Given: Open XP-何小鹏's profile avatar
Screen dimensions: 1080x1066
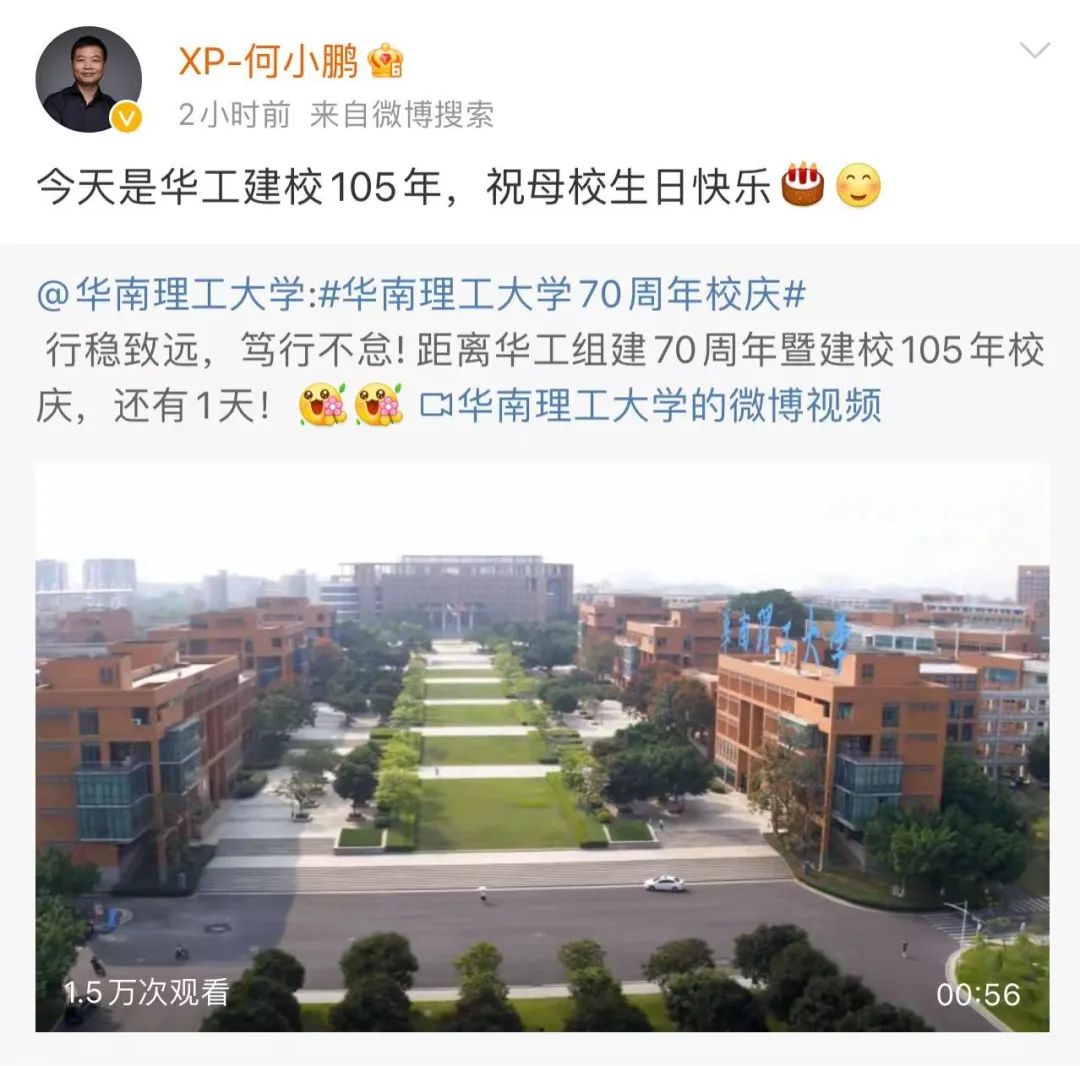Looking at the screenshot, I should [x=88, y=80].
